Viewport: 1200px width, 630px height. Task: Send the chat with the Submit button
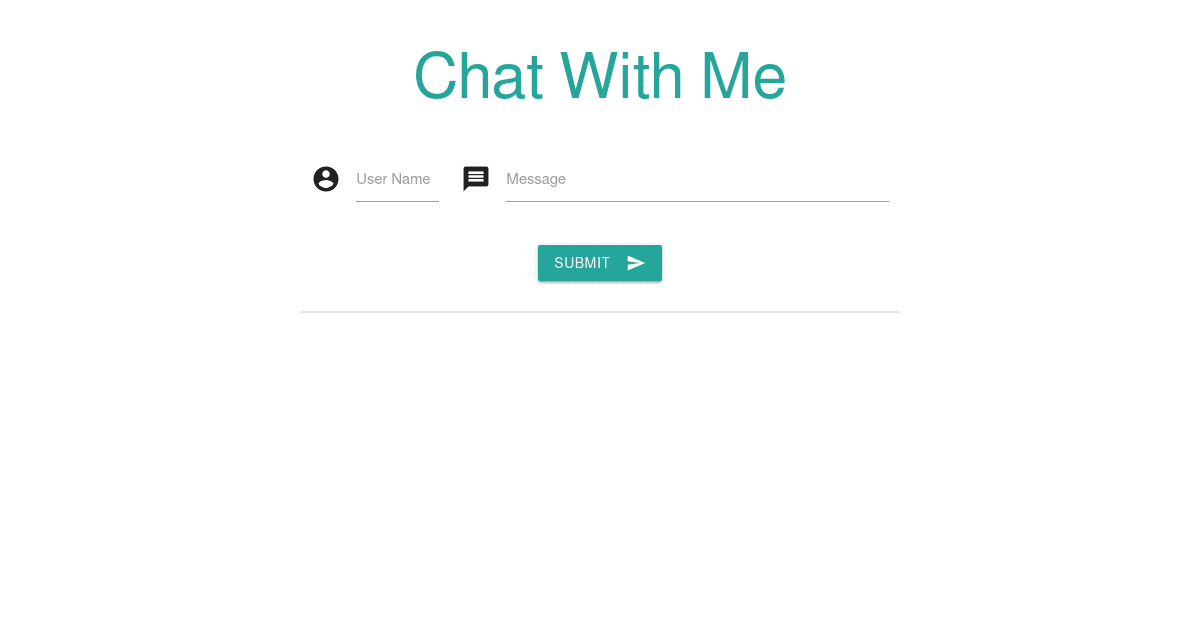pos(600,263)
